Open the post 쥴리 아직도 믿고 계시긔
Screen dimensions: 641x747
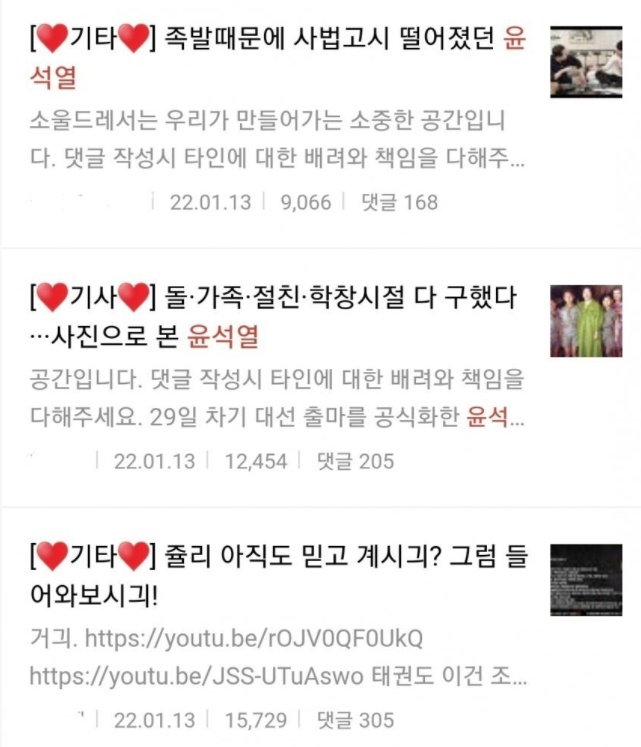(x=279, y=575)
